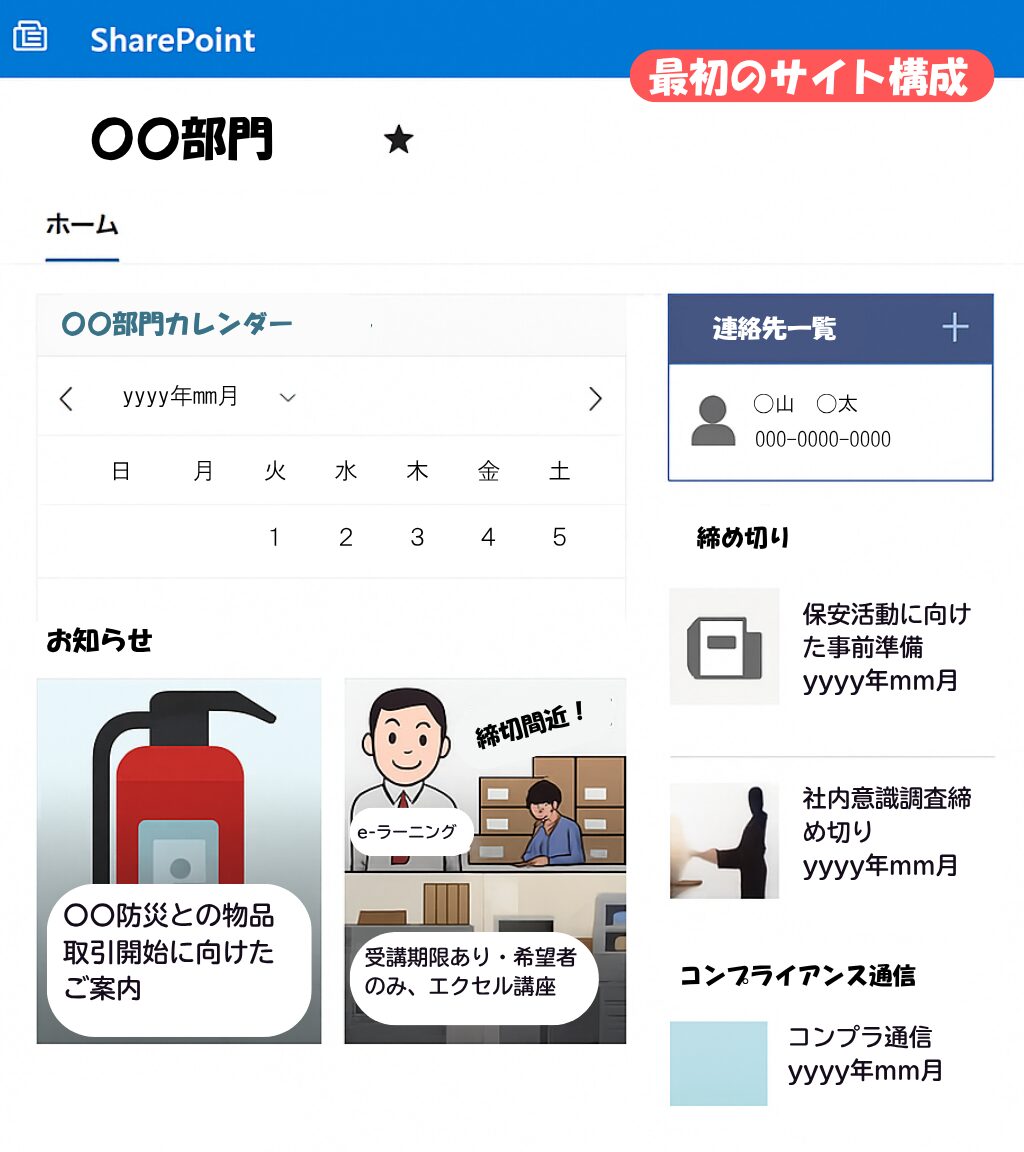Follow the site with the star icon
This screenshot has width=1024, height=1152.
[398, 140]
